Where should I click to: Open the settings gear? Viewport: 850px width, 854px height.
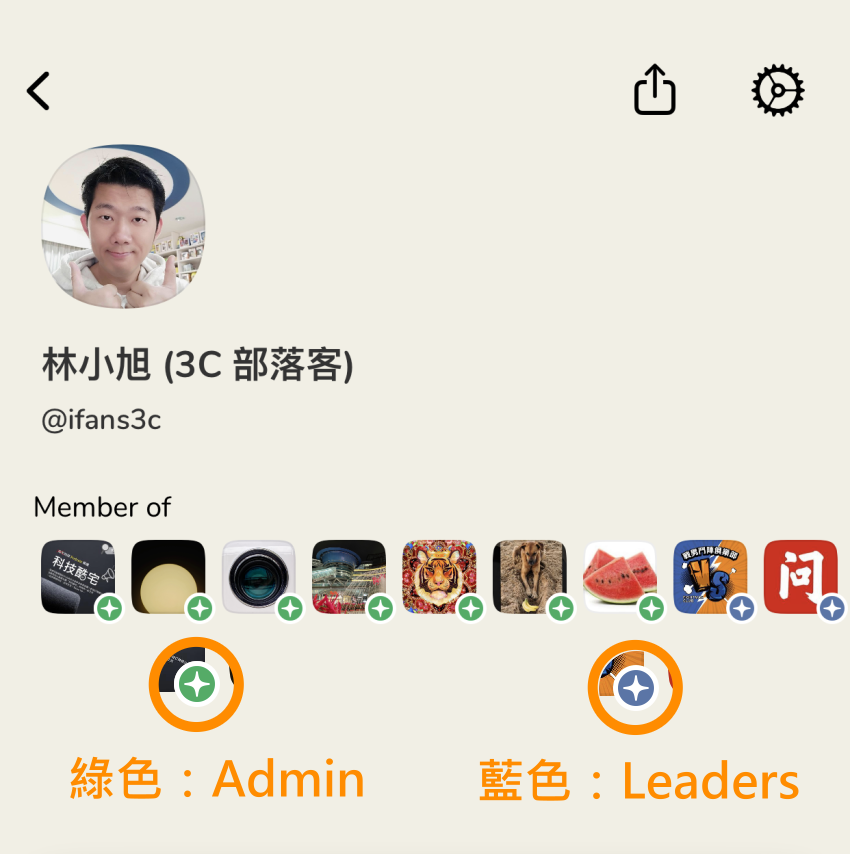point(777,91)
